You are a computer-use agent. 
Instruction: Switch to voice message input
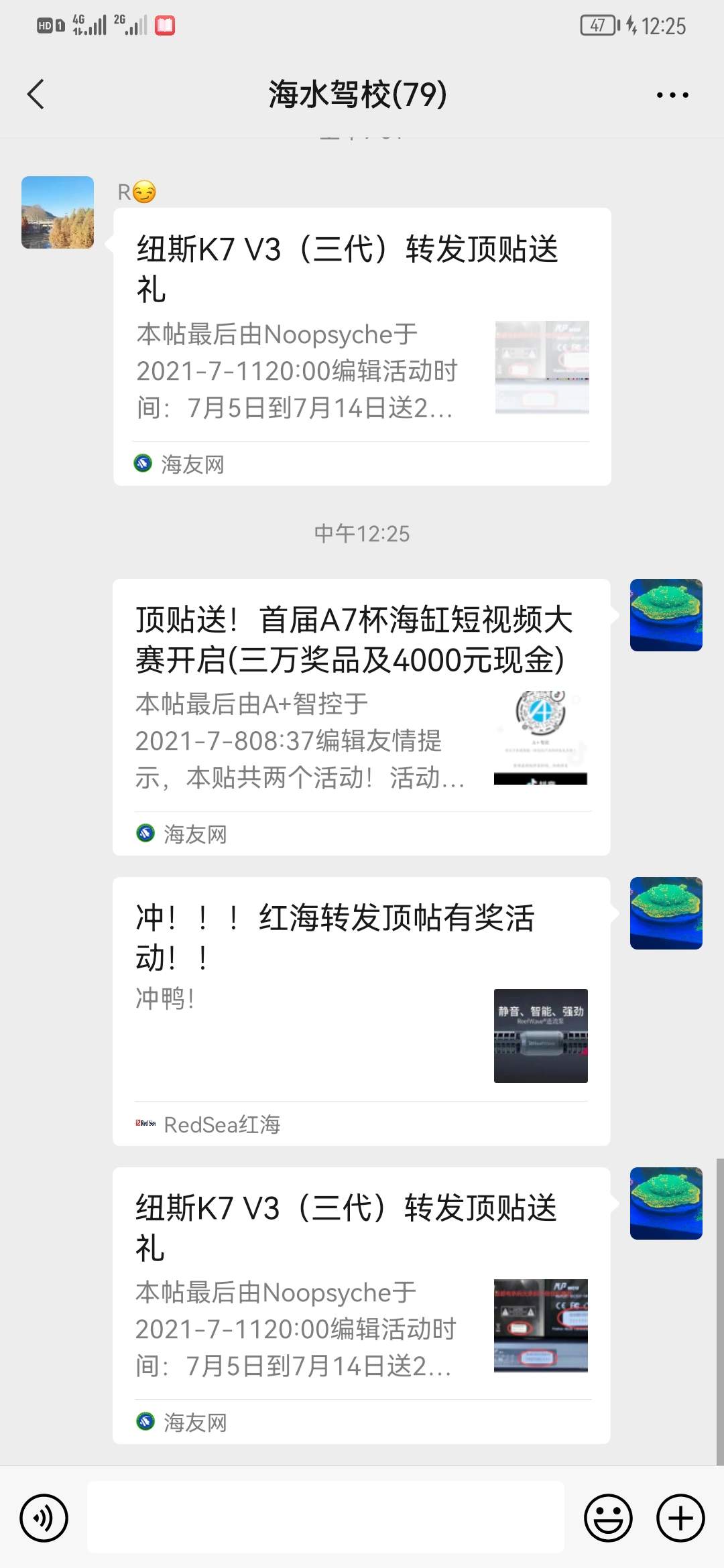pos(44,1517)
